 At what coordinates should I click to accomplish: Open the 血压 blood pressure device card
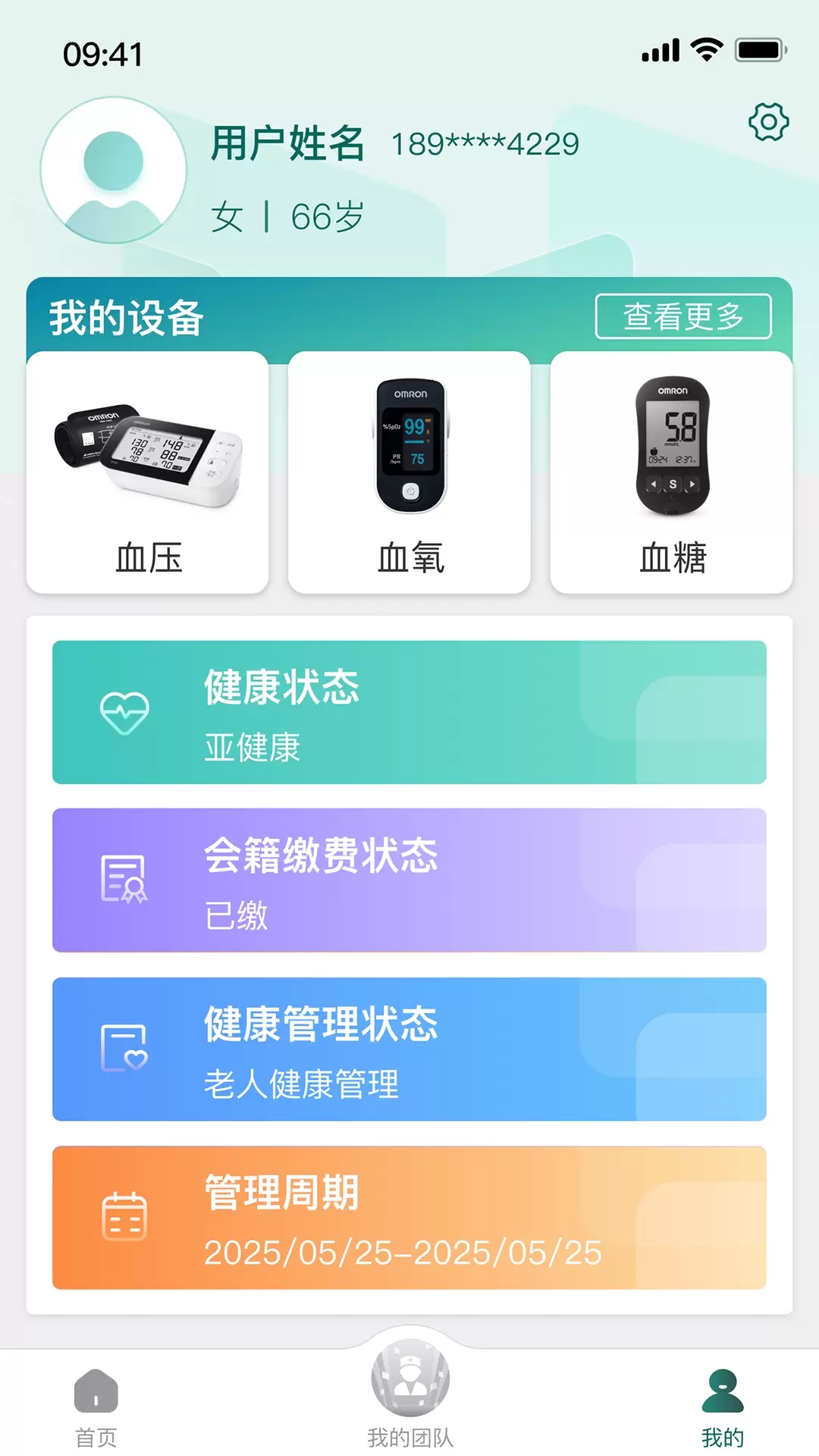point(148,472)
